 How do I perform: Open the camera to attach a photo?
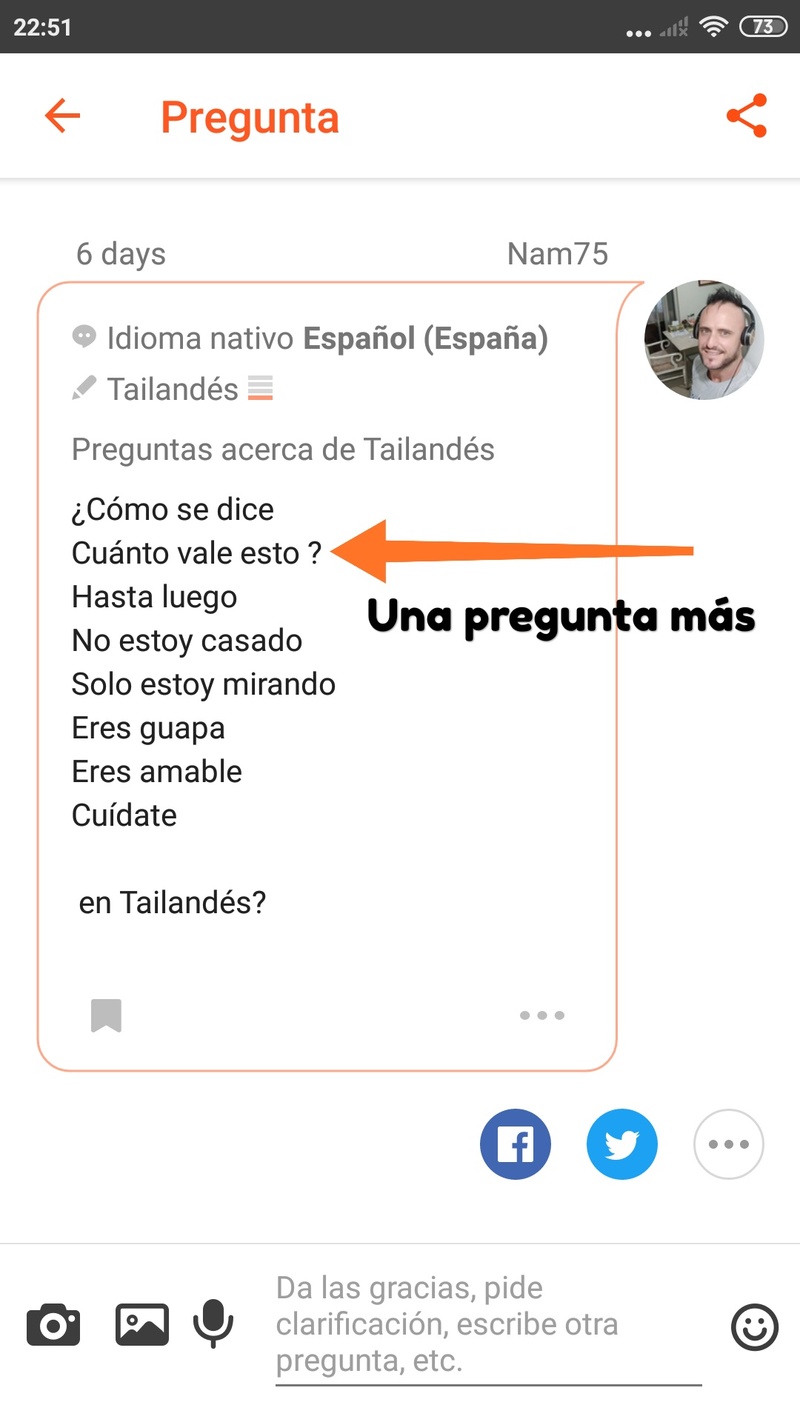(x=53, y=1324)
